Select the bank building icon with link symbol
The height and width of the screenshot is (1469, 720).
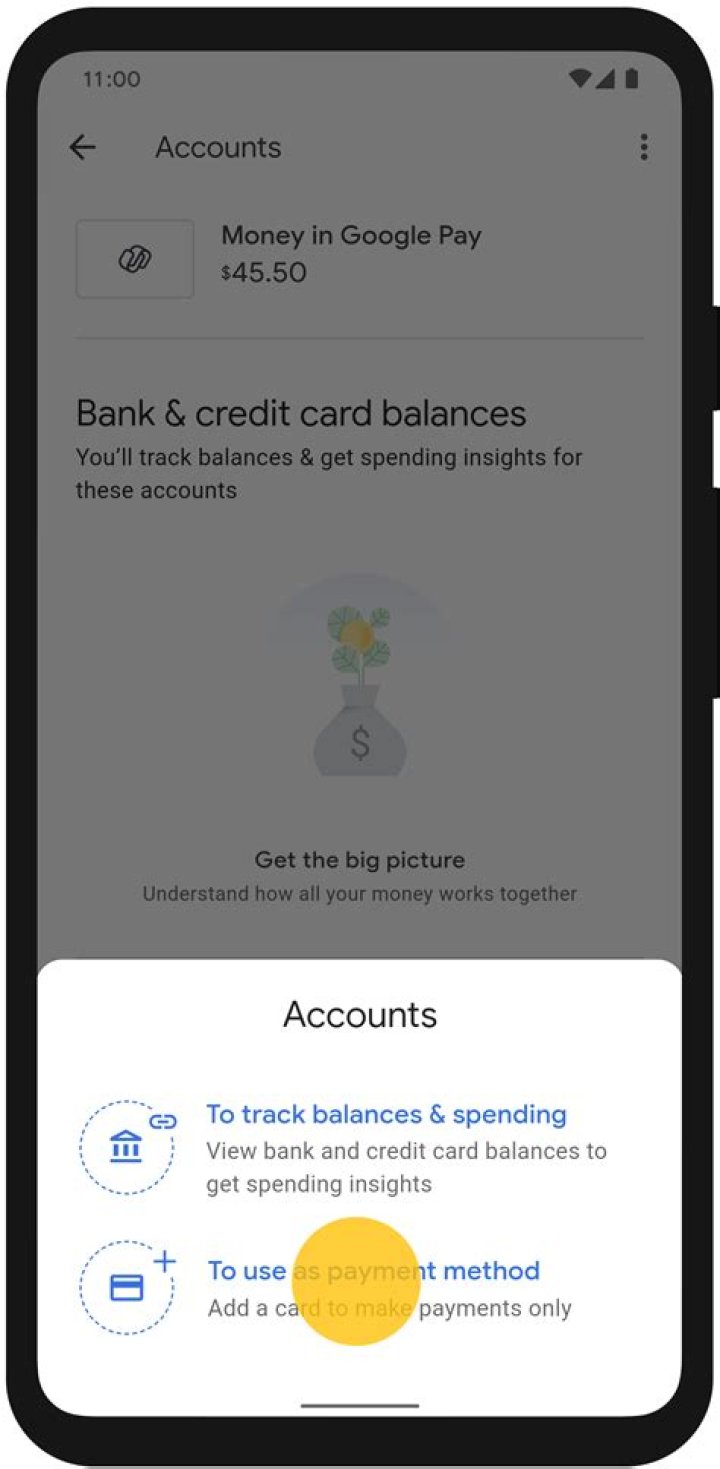pyautogui.click(x=126, y=1147)
